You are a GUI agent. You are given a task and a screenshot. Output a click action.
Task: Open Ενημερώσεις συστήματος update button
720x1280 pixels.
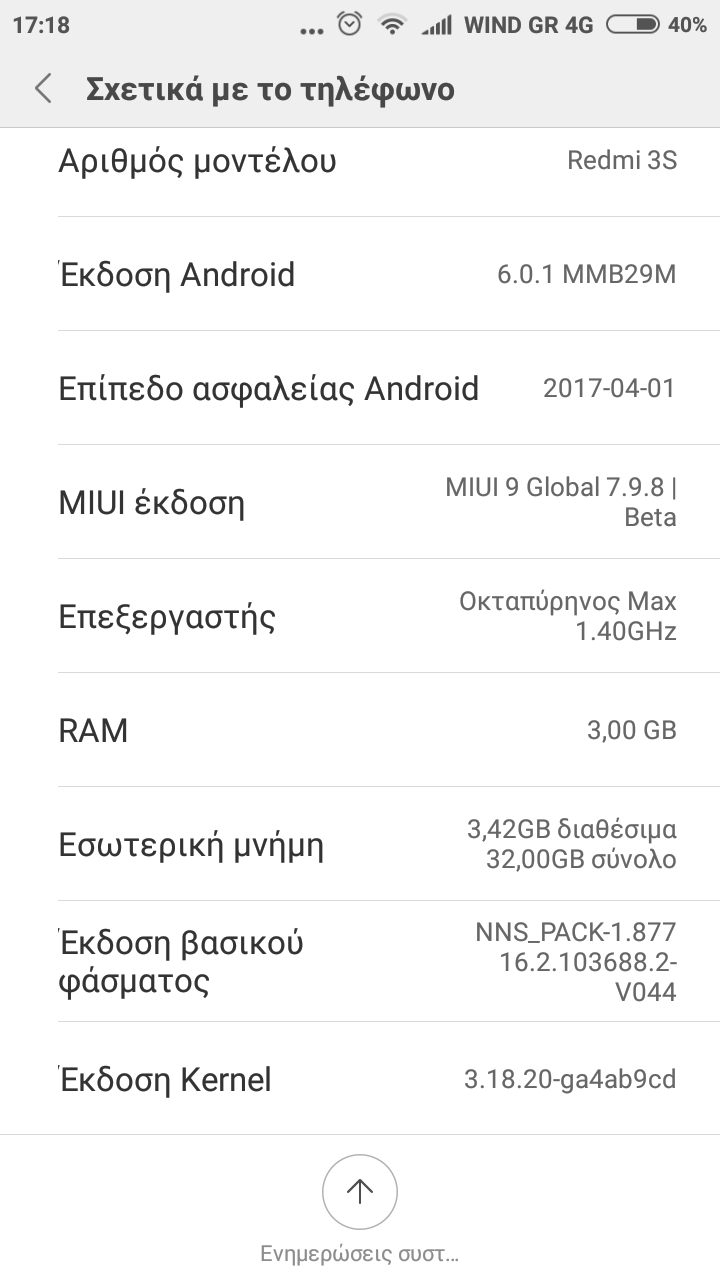tap(360, 1192)
